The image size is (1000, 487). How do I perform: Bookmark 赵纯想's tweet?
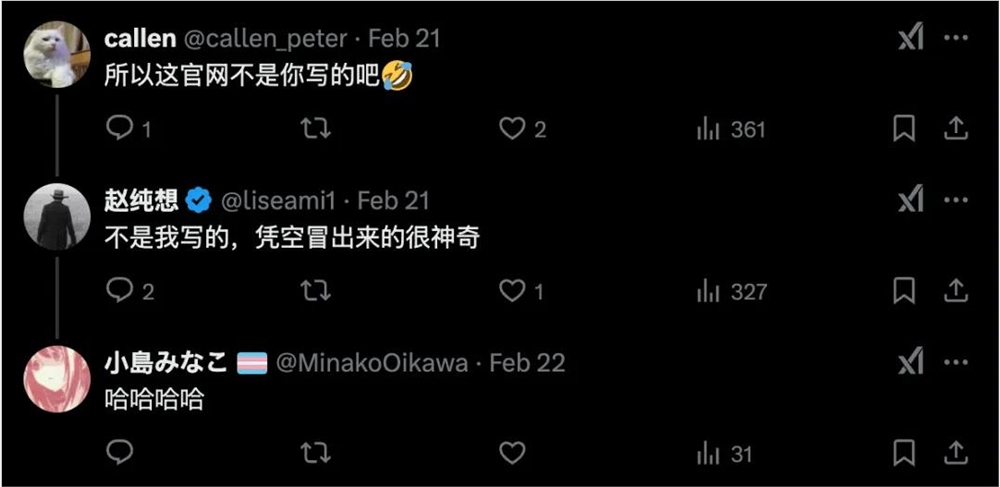[904, 291]
